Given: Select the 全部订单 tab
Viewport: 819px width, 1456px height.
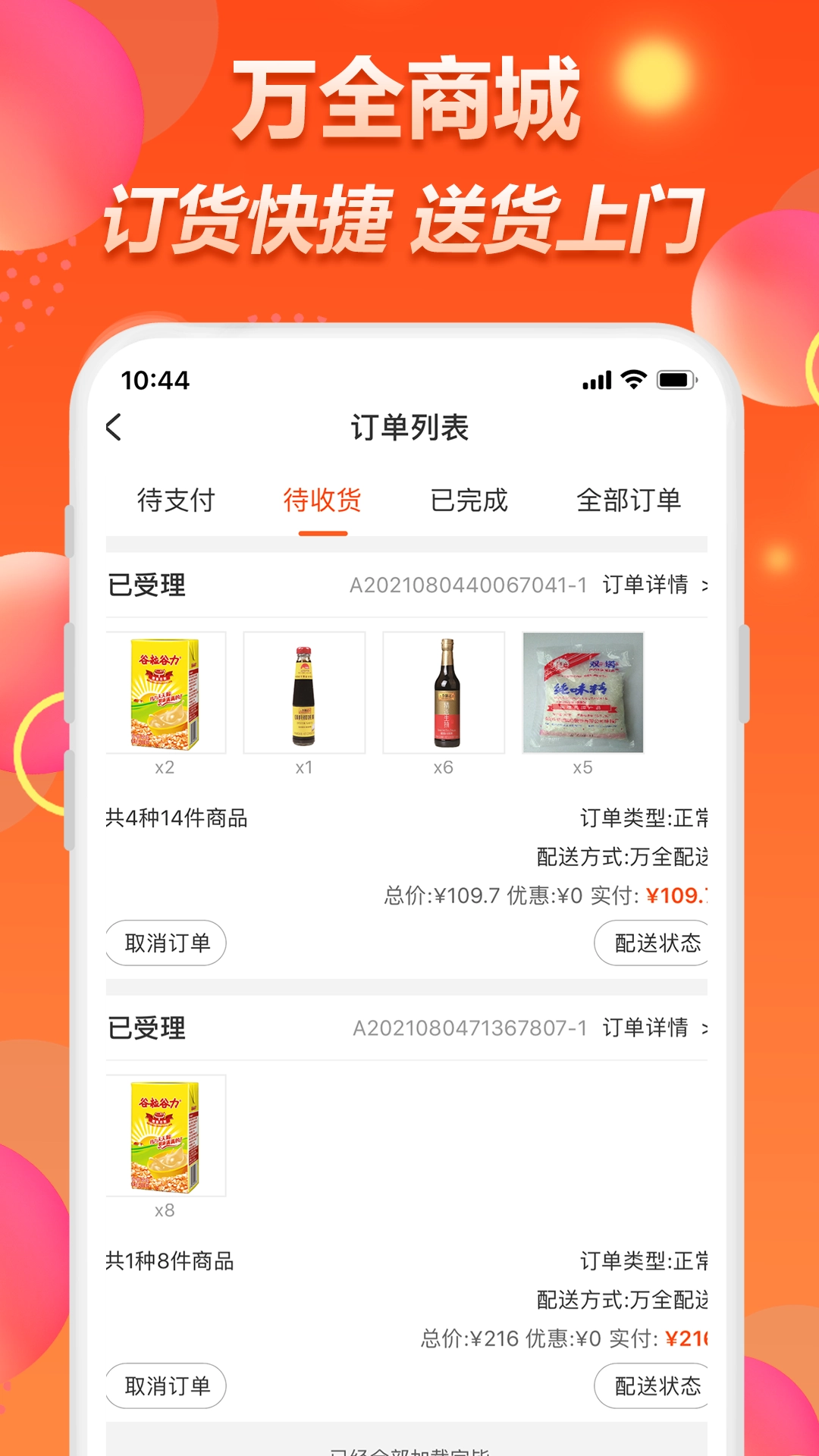Looking at the screenshot, I should coord(629,500).
